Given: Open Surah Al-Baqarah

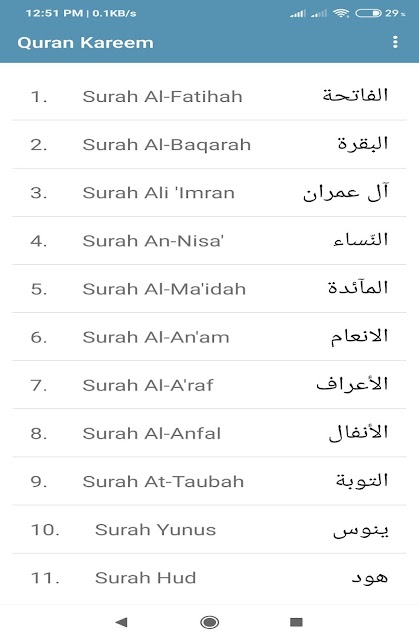Looking at the screenshot, I should point(209,144).
